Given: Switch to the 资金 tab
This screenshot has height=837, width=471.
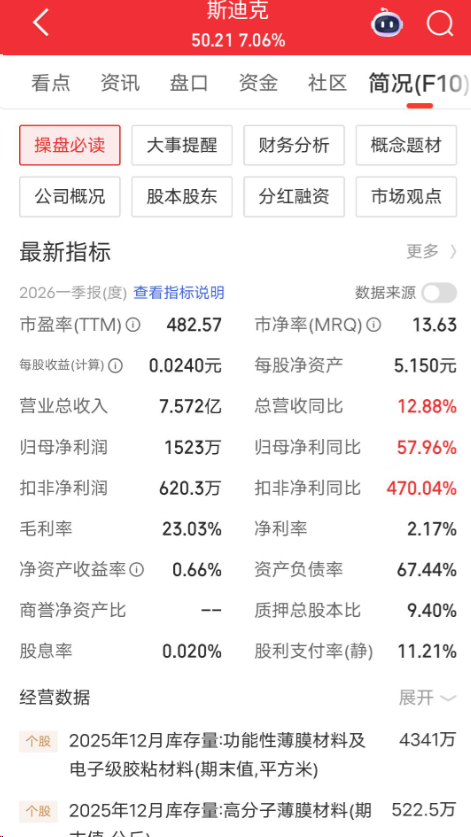Looking at the screenshot, I should pos(258,84).
